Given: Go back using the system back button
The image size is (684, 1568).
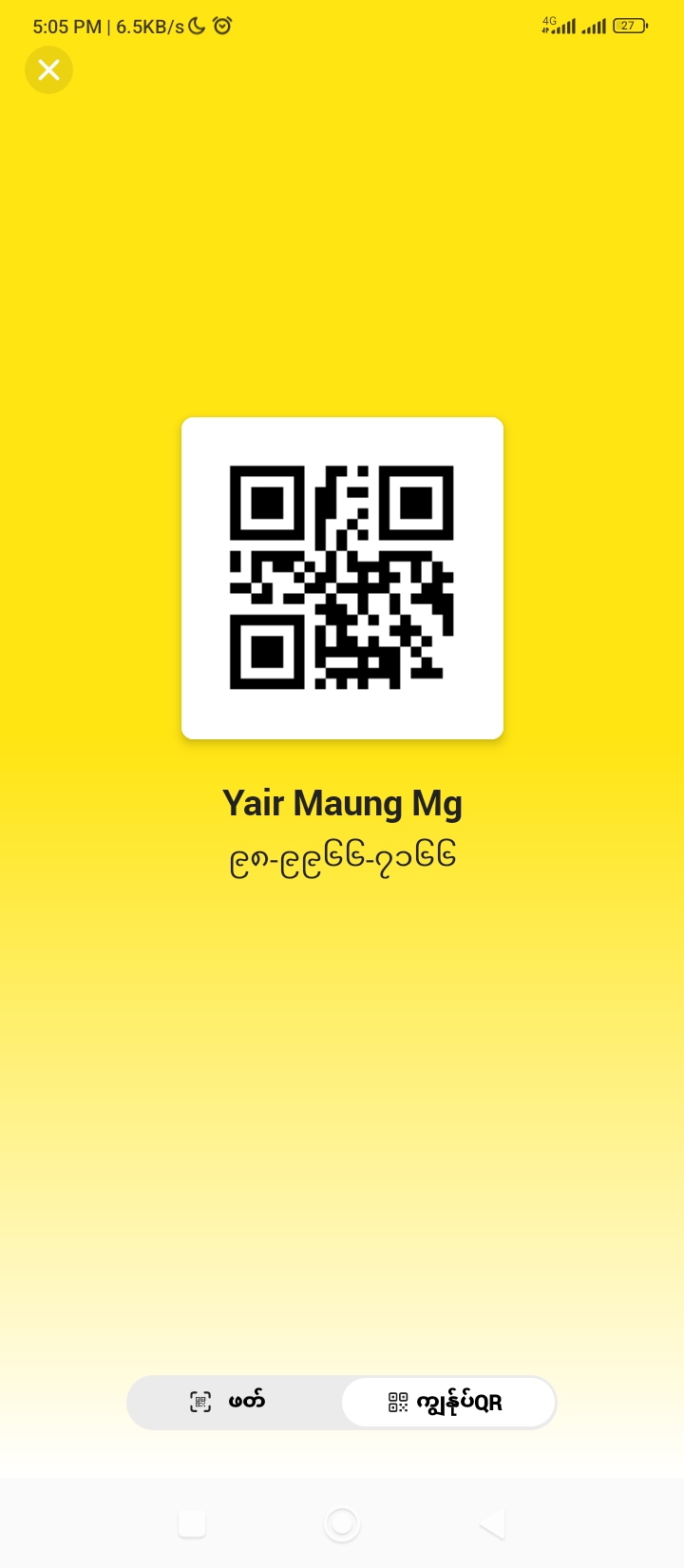Looking at the screenshot, I should 492,1524.
